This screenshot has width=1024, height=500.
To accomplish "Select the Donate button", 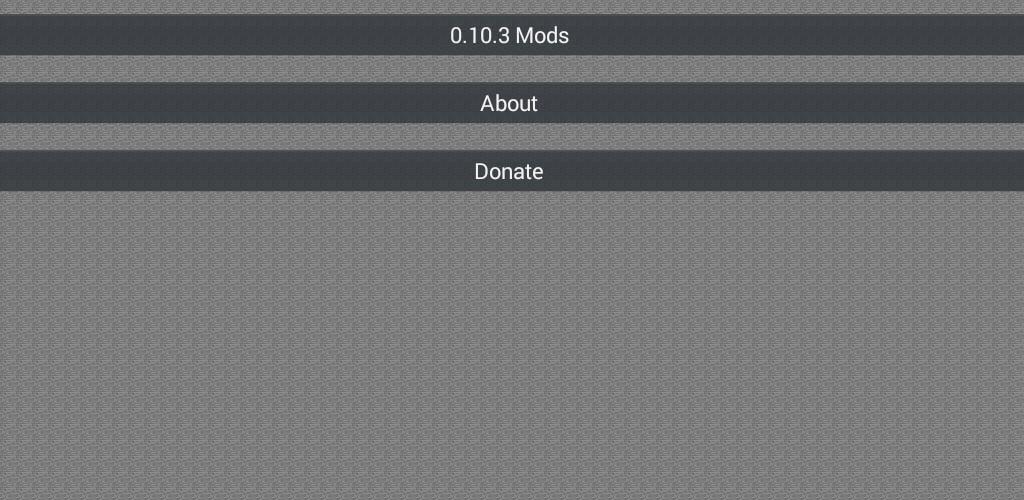I will (510, 172).
